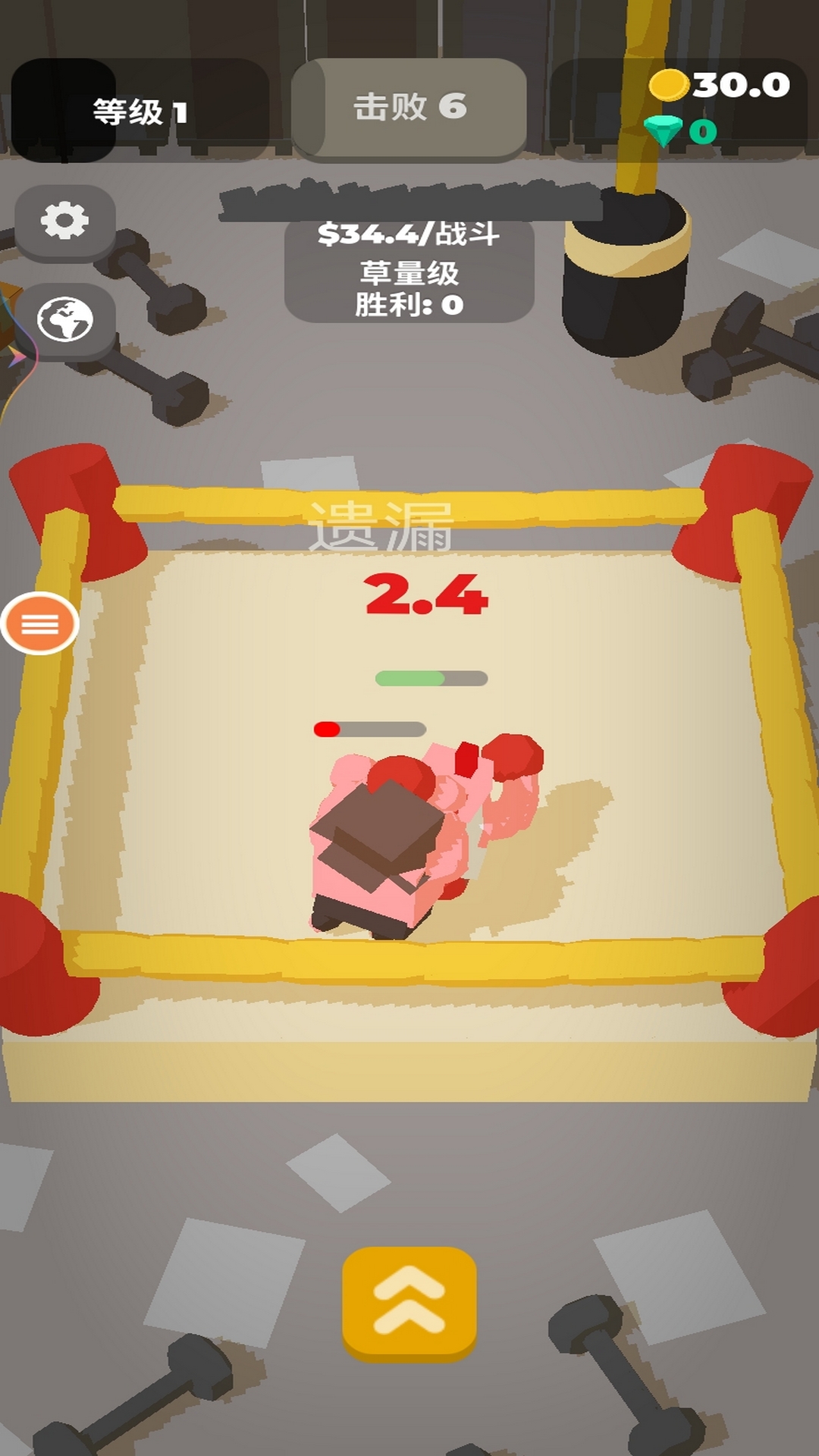Viewport: 819px width, 1456px height.
Task: Tap the yellow double-arrow upgrade button
Action: click(x=409, y=1301)
